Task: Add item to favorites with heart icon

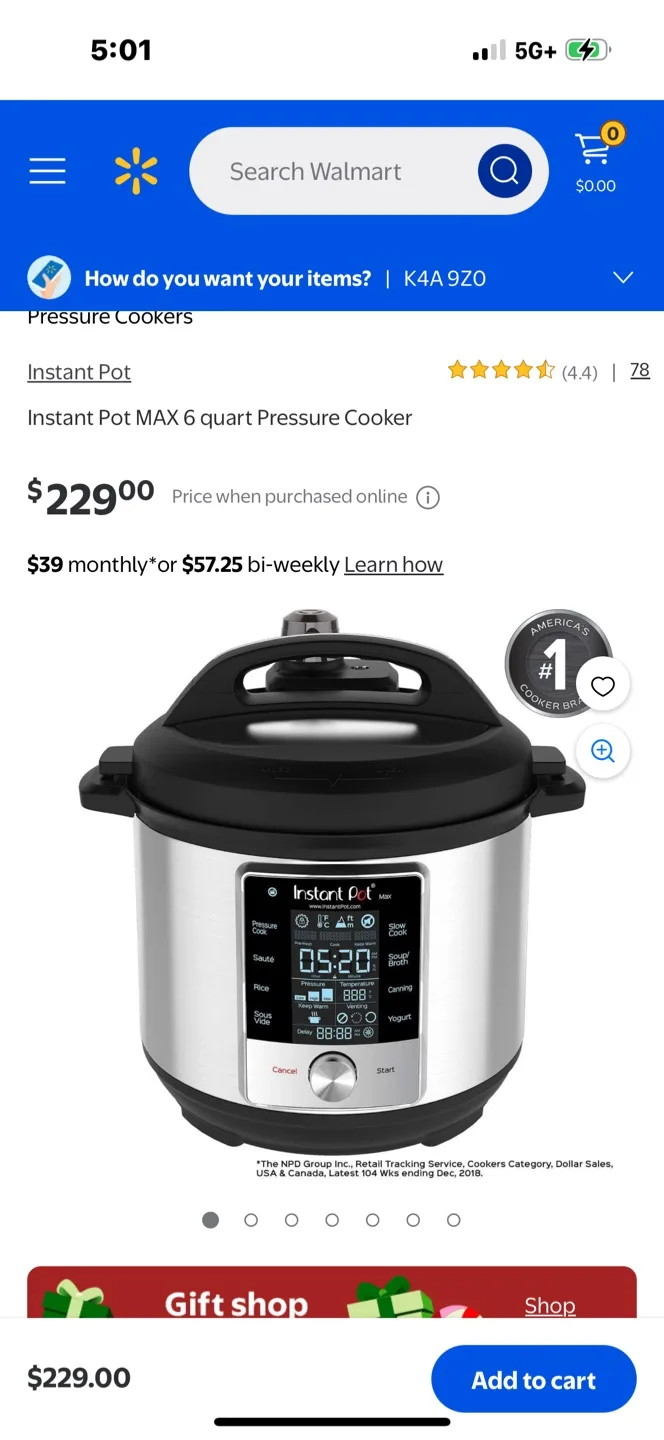Action: pos(602,685)
